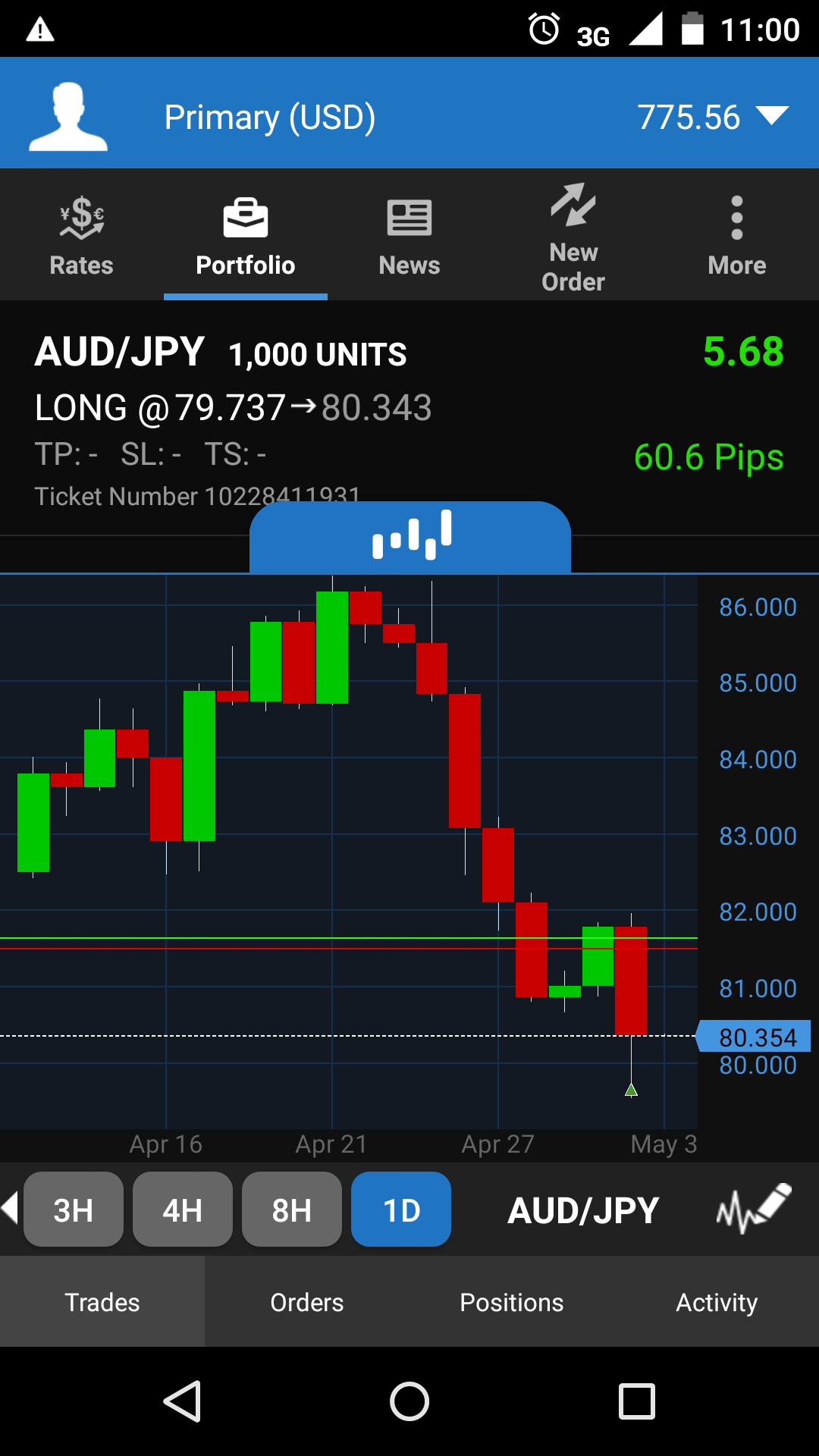Viewport: 819px width, 1456px height.
Task: Select the 3H chart timeframe
Action: click(74, 1210)
